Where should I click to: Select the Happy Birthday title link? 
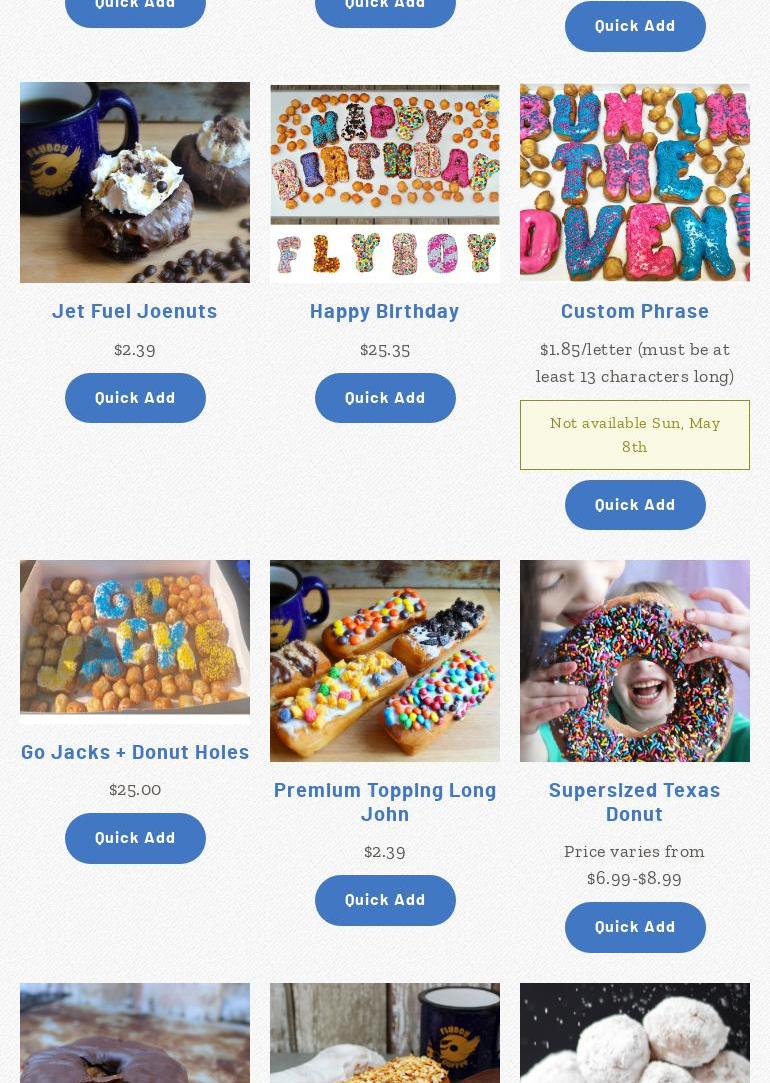(x=385, y=311)
